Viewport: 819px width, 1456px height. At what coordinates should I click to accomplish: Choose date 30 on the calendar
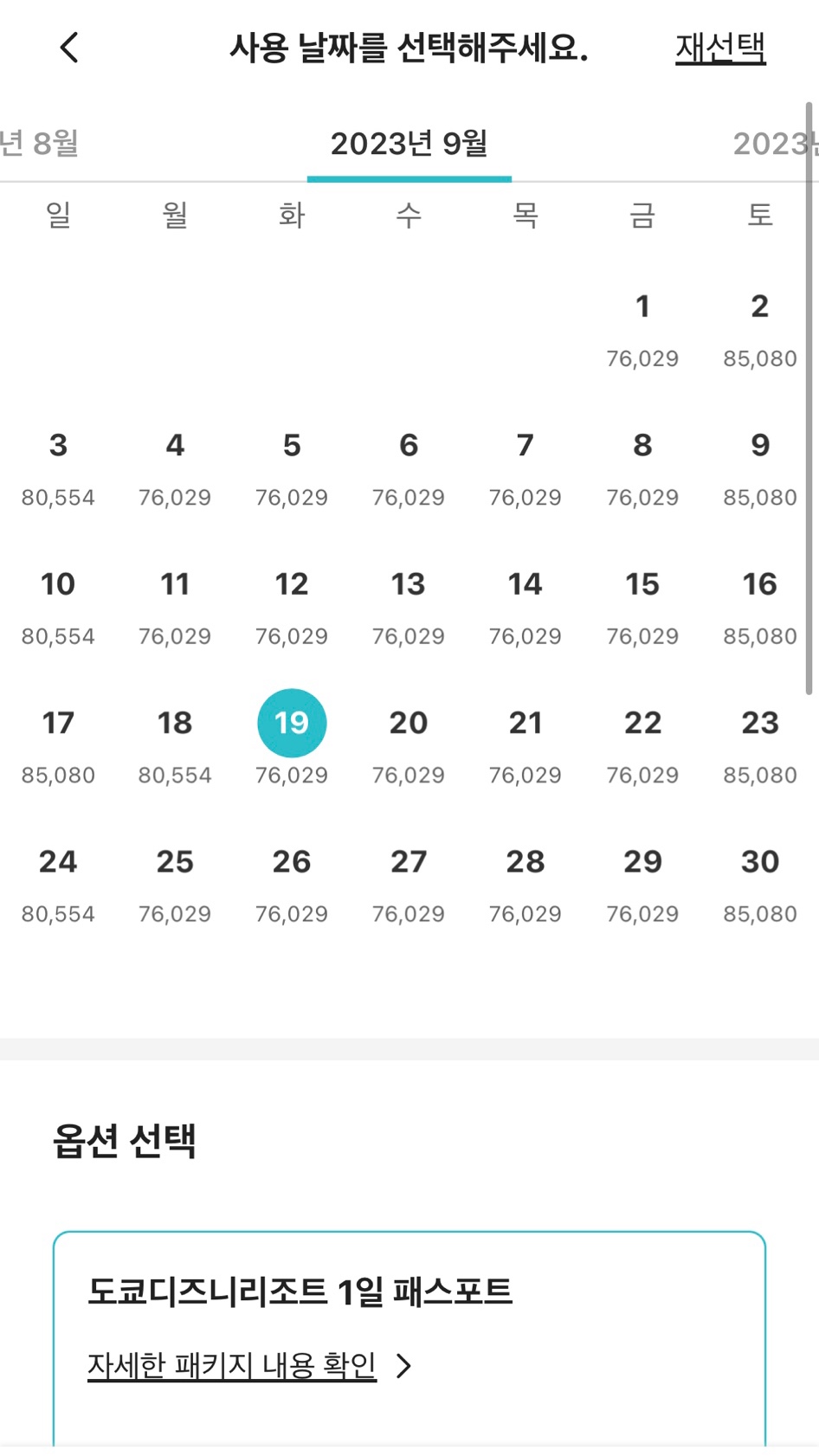click(759, 886)
